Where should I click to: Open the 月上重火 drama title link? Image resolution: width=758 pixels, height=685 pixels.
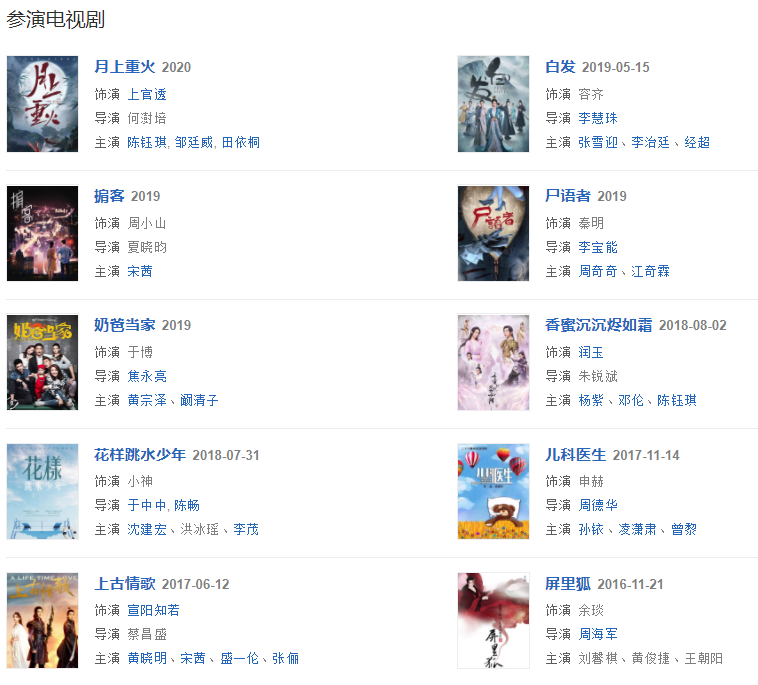pyautogui.click(x=125, y=67)
